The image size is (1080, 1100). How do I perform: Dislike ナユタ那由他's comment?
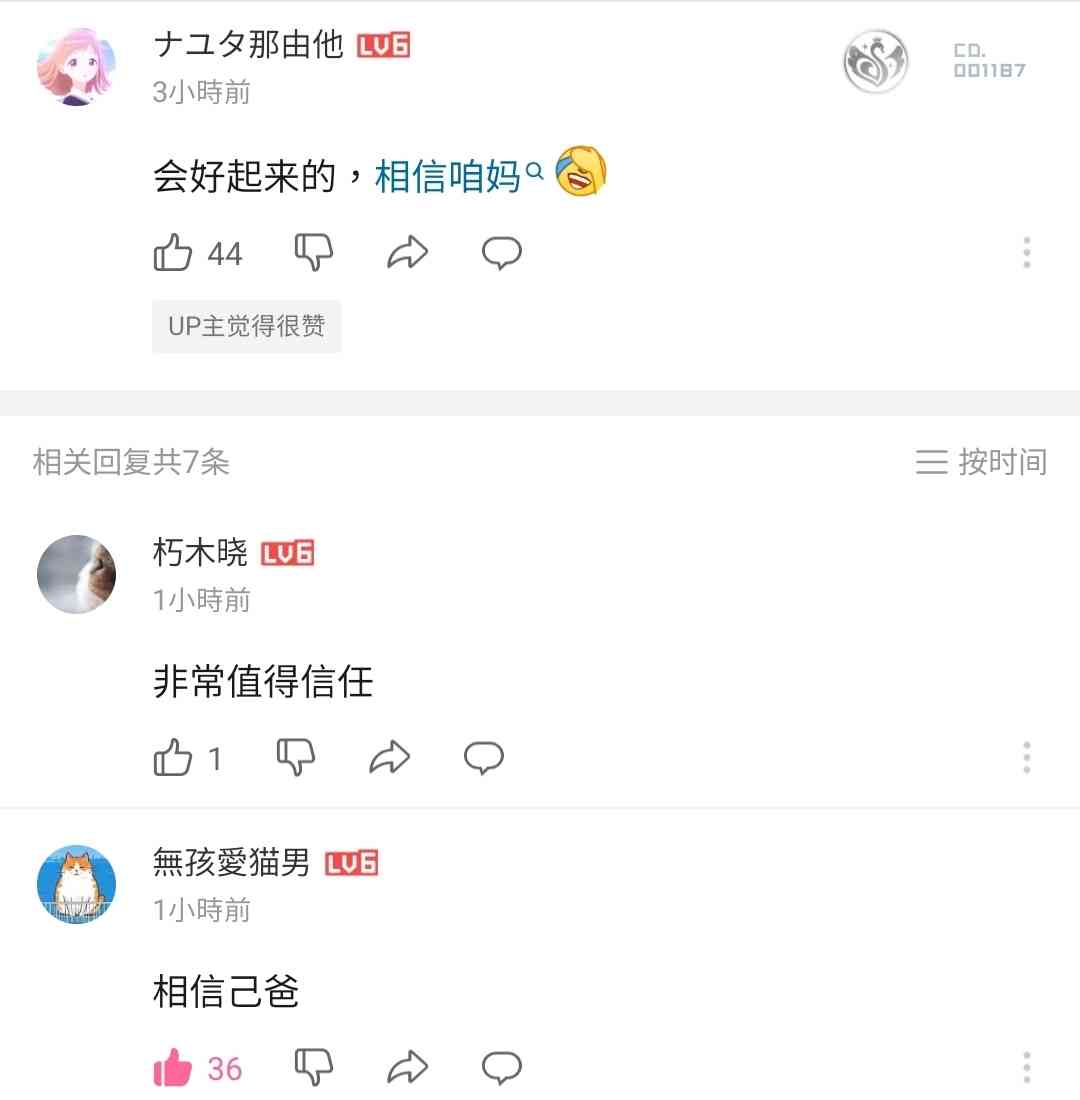[x=313, y=253]
